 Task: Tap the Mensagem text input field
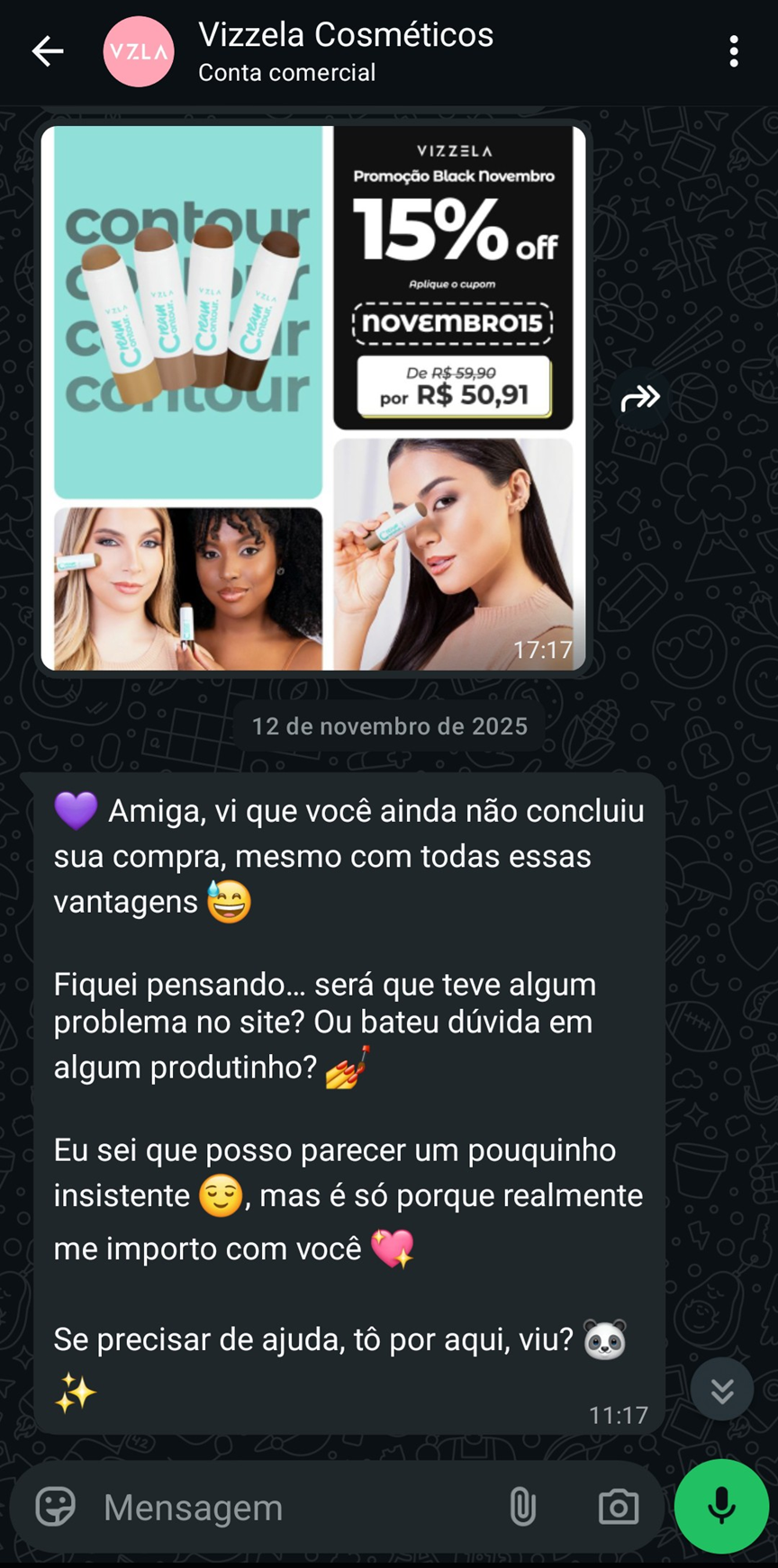coord(270,1508)
